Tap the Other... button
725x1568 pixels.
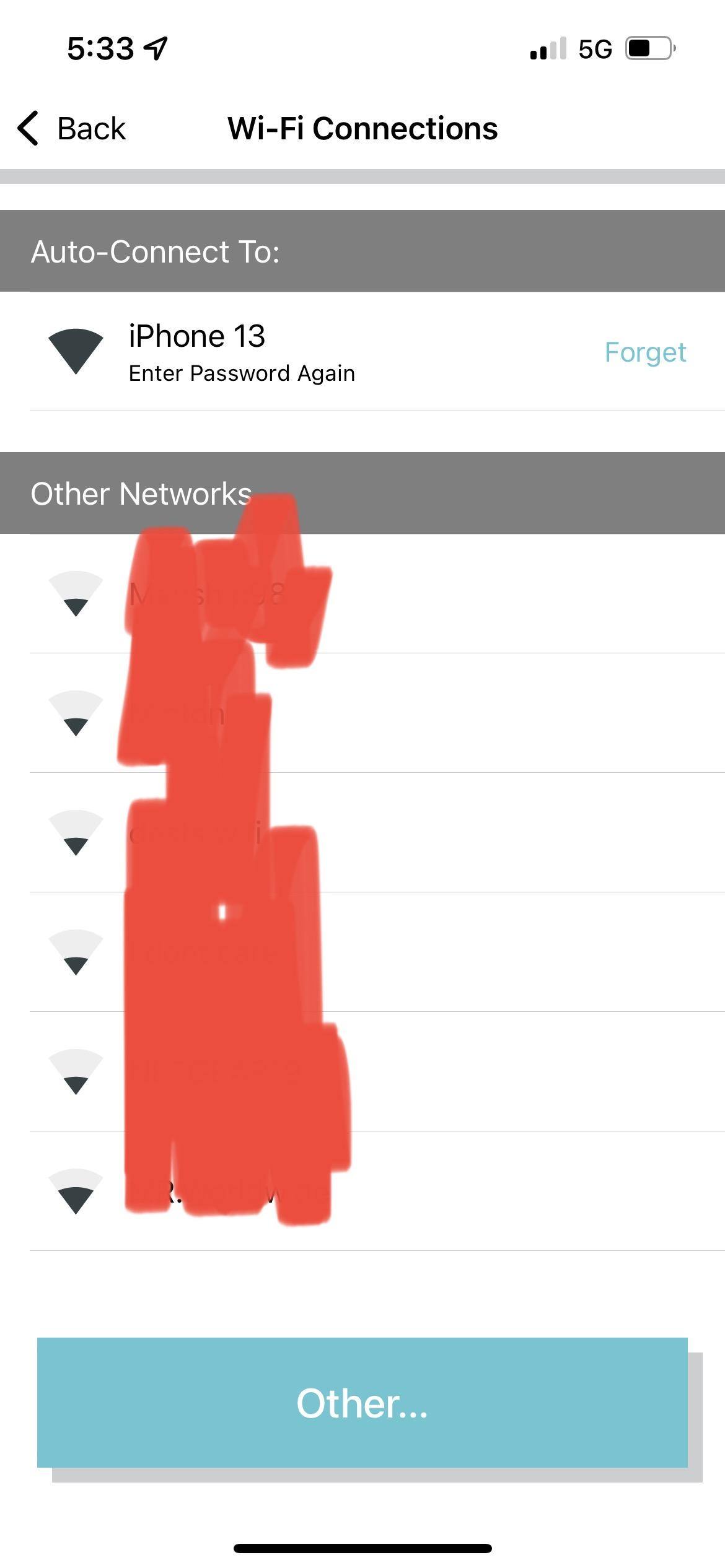(362, 1402)
